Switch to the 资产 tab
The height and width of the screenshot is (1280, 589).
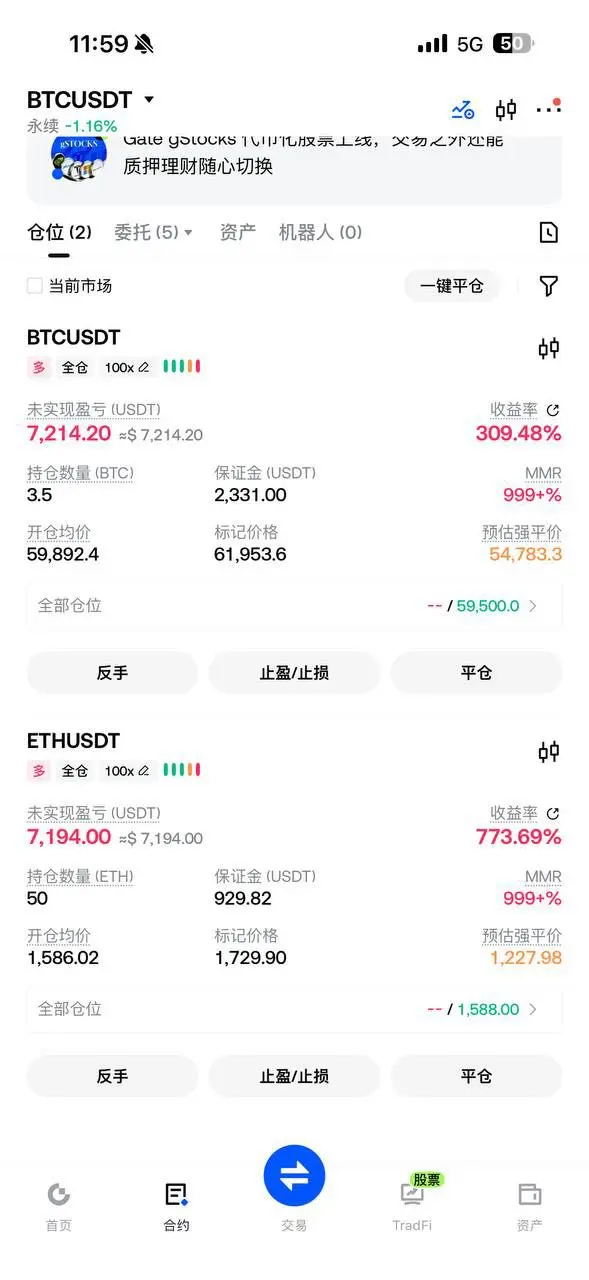point(238,232)
